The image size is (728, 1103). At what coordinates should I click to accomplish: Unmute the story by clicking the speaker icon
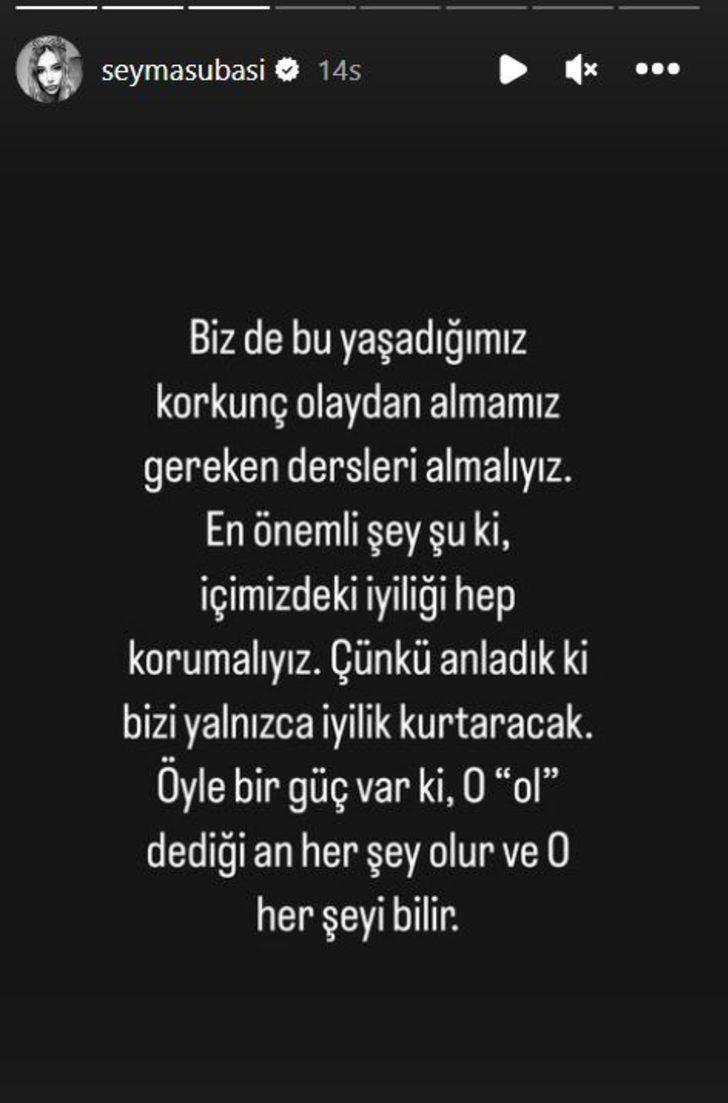pos(581,69)
